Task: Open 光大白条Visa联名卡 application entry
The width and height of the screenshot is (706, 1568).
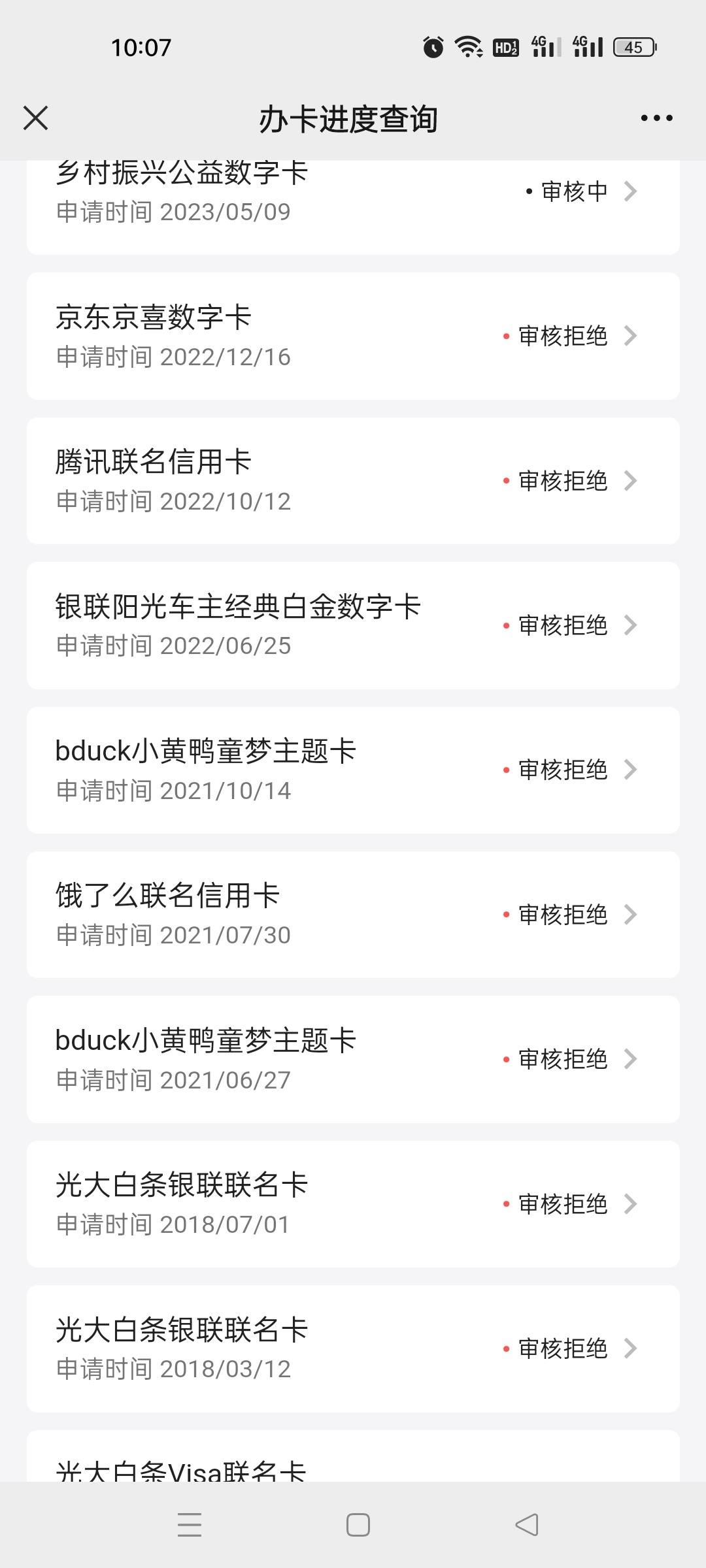Action: coord(353,1456)
